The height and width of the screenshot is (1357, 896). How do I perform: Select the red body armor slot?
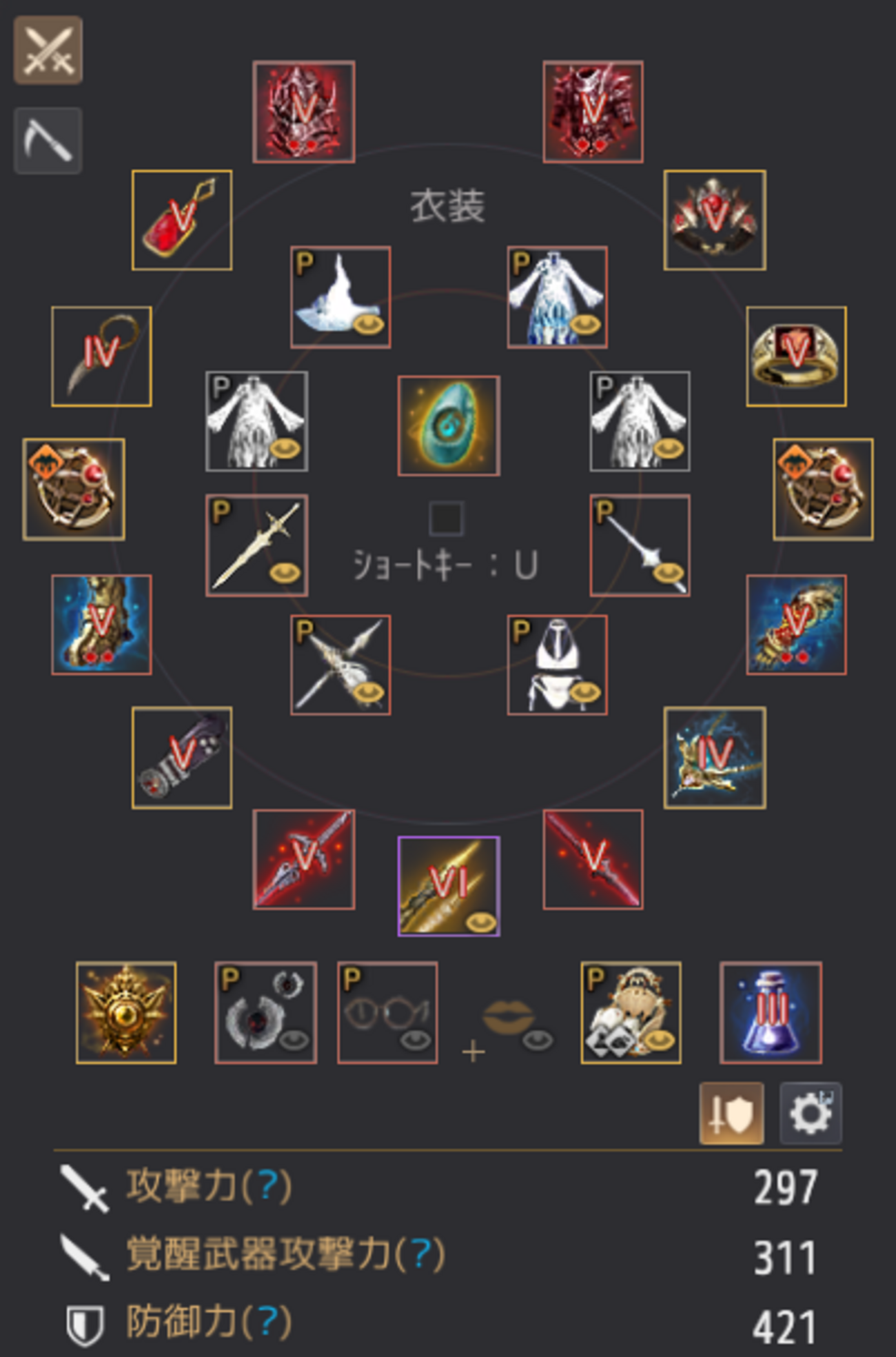[593, 112]
